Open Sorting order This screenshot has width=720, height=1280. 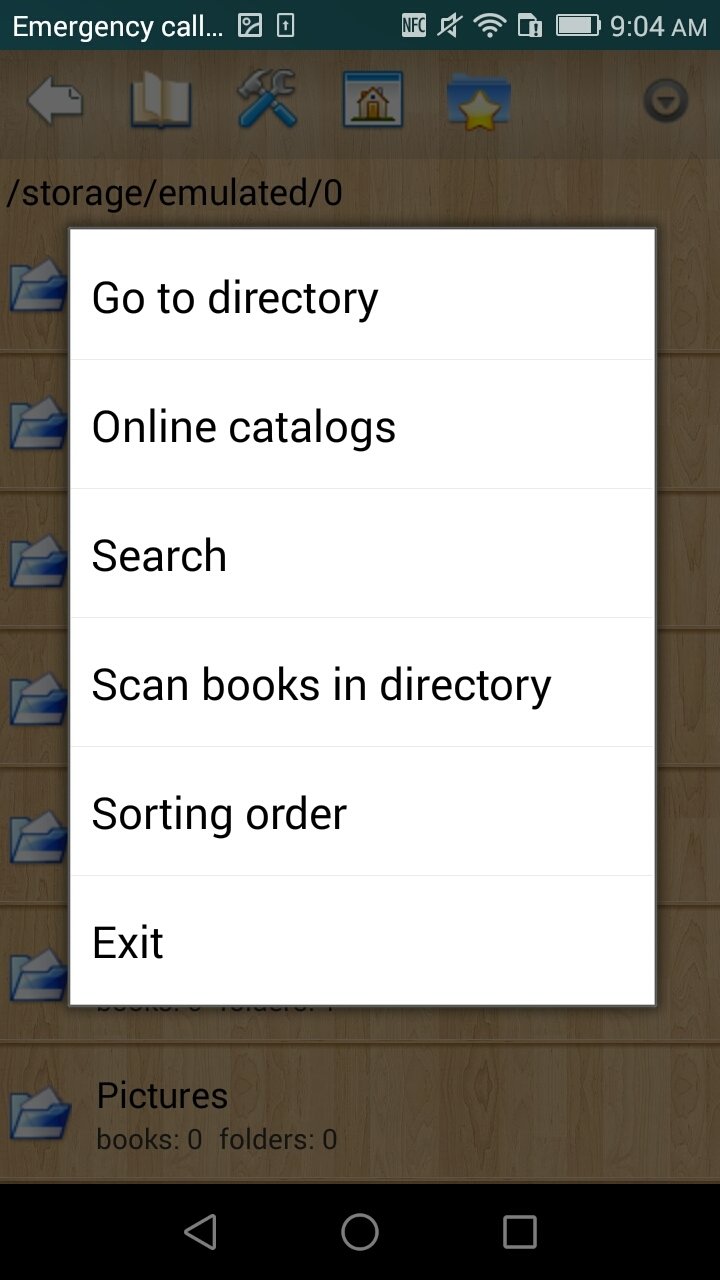pyautogui.click(x=362, y=812)
